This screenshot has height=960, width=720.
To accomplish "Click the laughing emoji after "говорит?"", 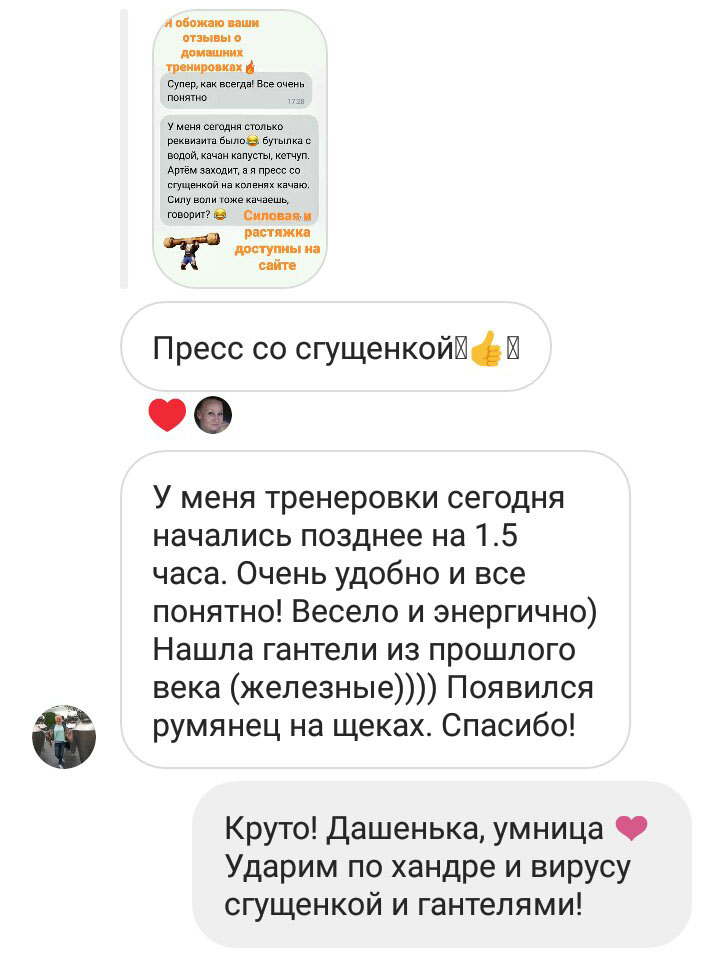I will point(220,215).
